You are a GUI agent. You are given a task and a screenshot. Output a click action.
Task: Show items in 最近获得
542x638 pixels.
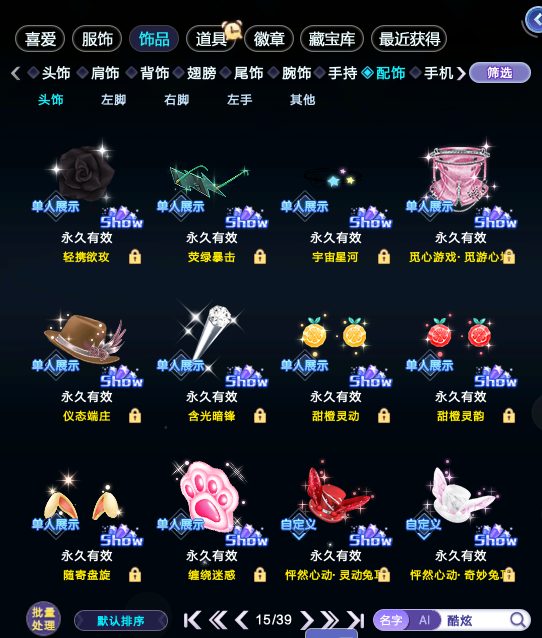(409, 39)
